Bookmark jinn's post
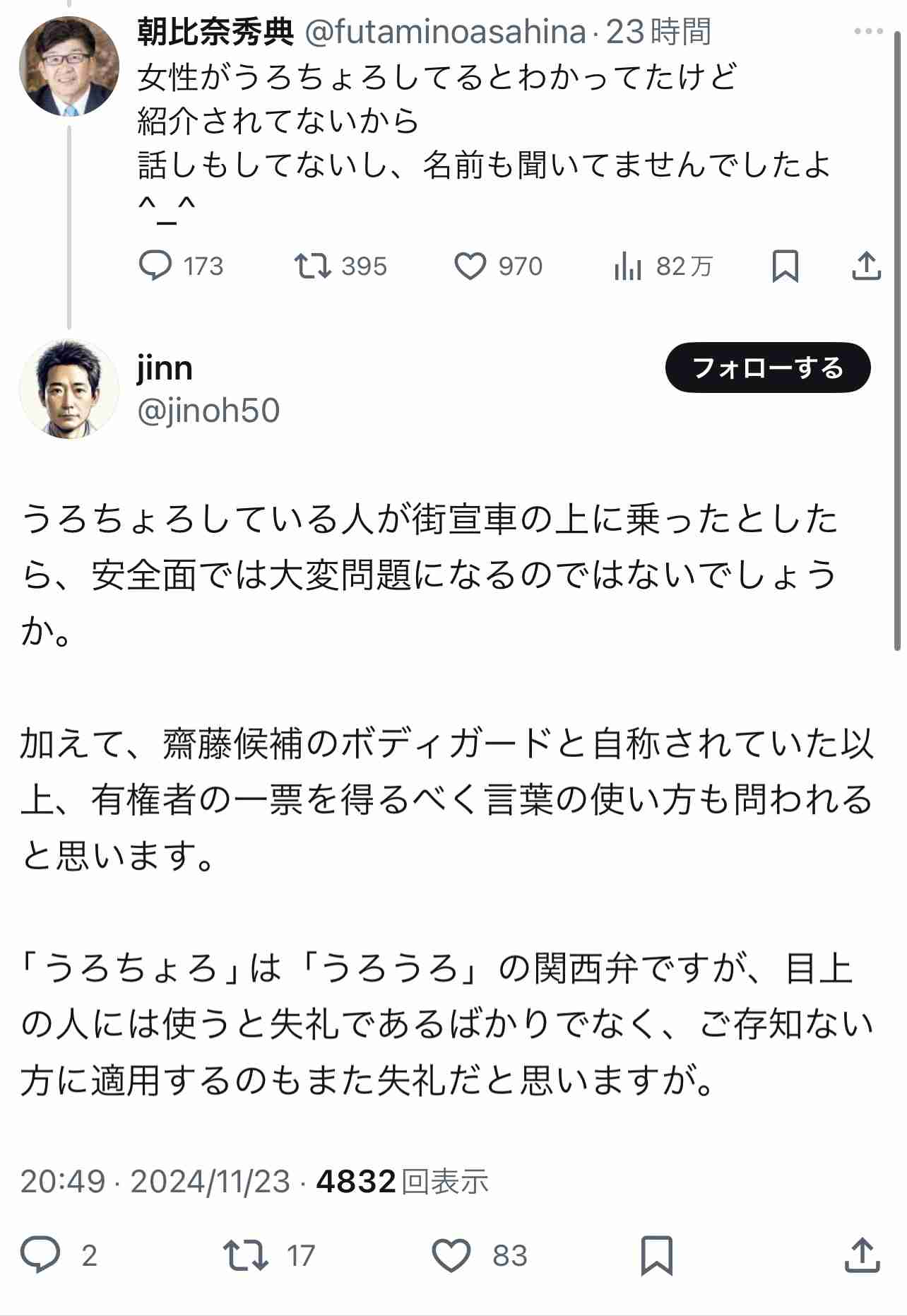This screenshot has width=907, height=1316. coord(656,1256)
